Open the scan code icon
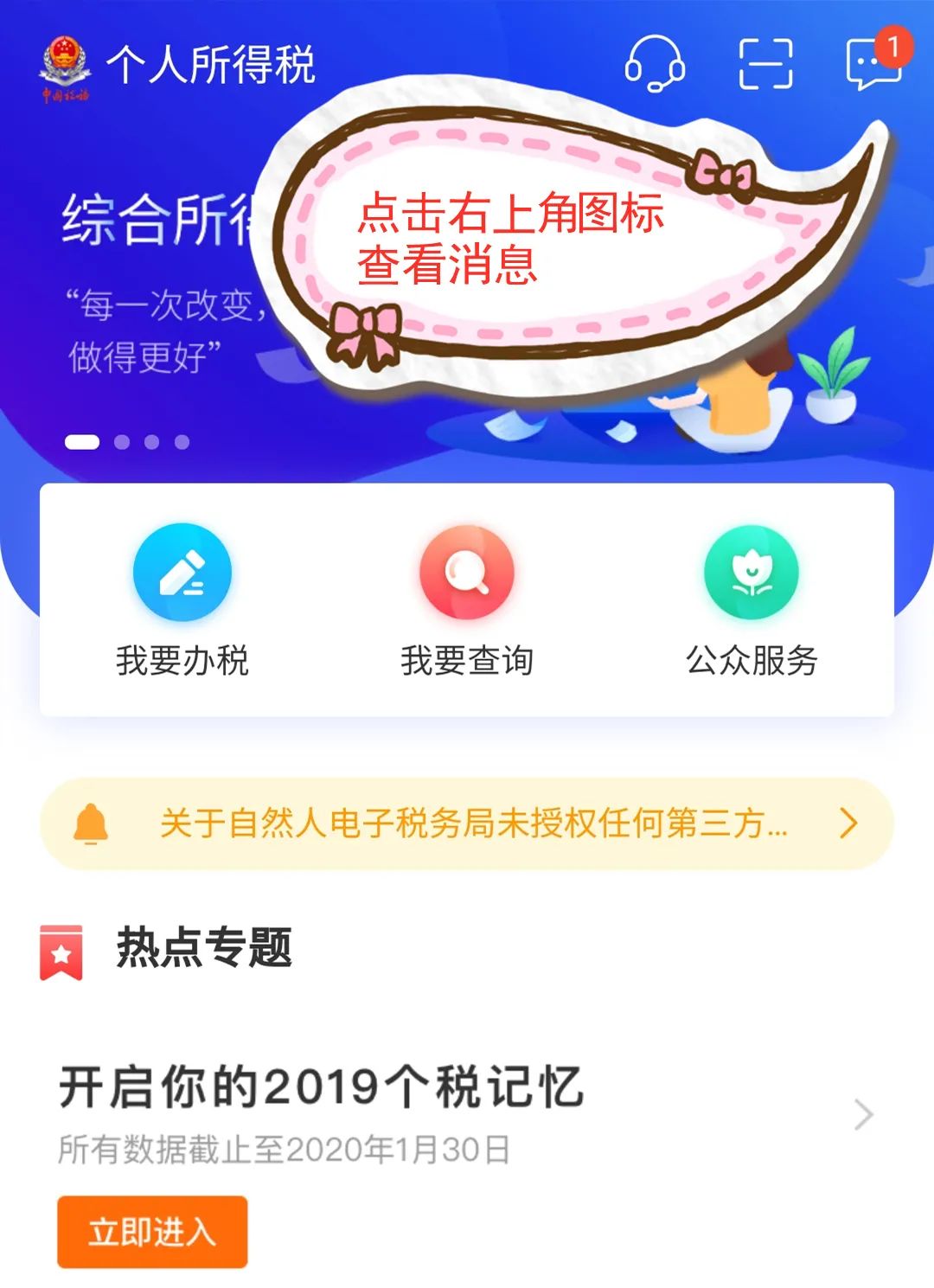Viewport: 934px width, 1288px height. pyautogui.click(x=765, y=64)
